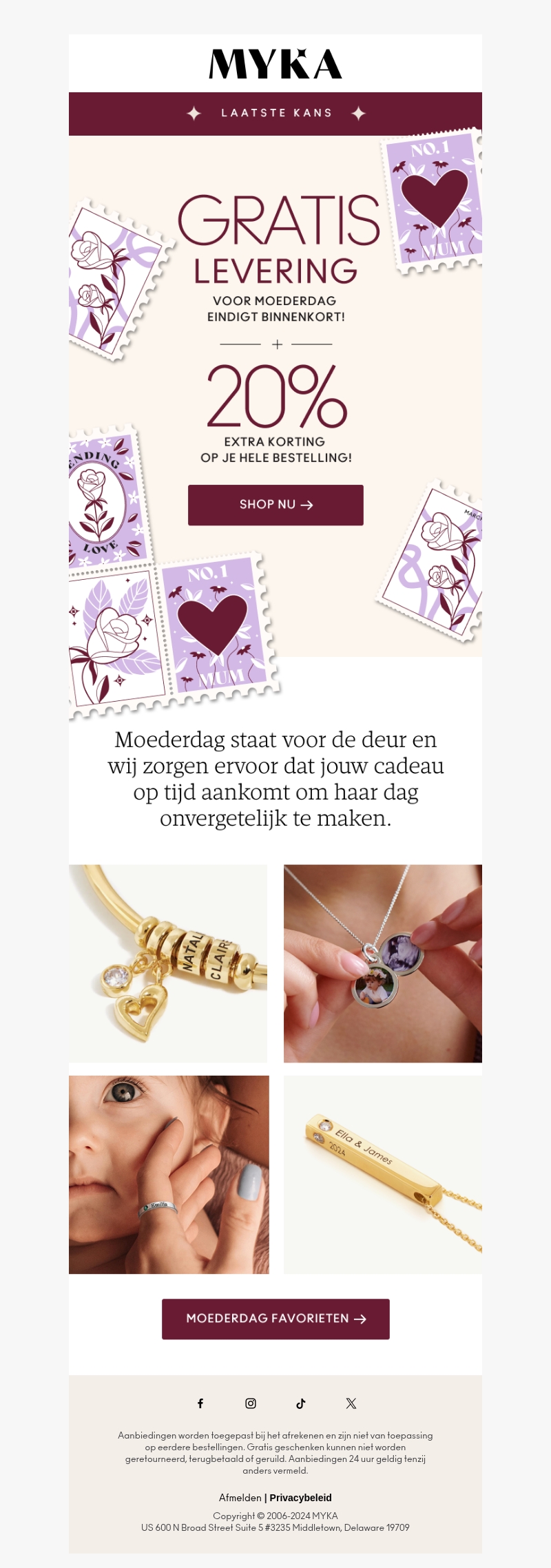Image resolution: width=551 pixels, height=1568 pixels.
Task: Go to MYKA's X profile
Action: click(x=351, y=1403)
